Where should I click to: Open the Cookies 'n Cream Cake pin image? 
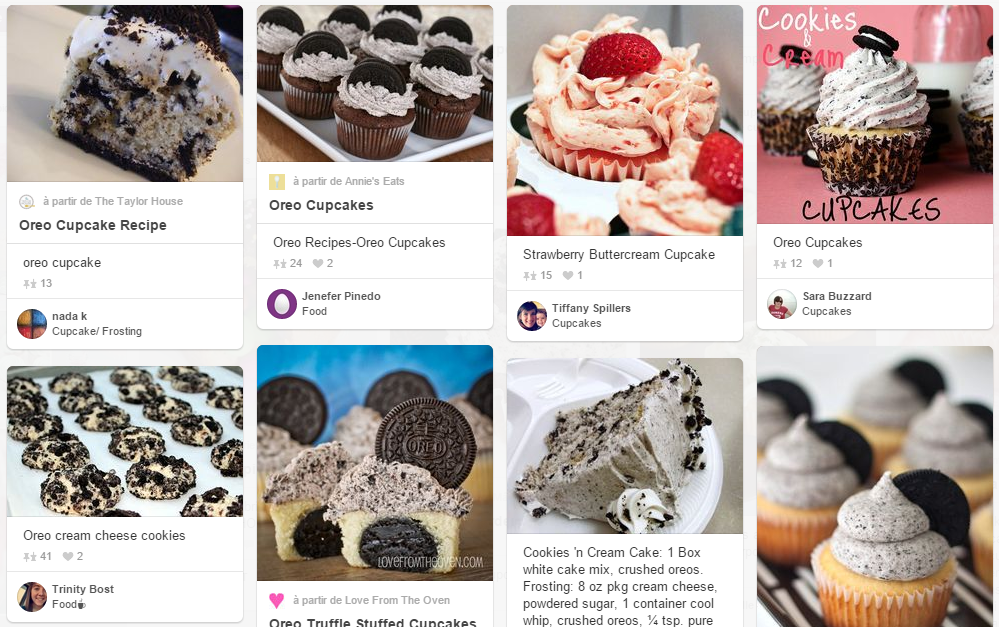625,446
